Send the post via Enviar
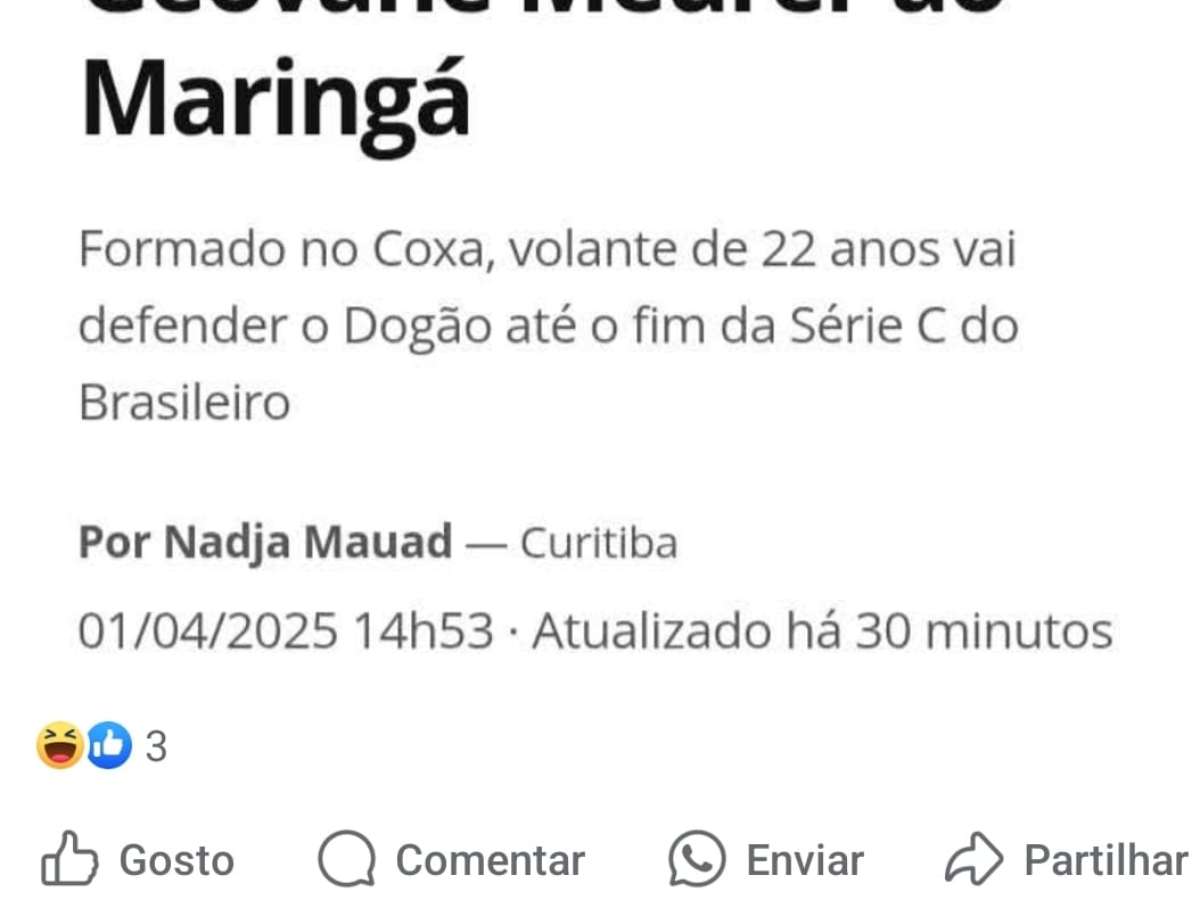This screenshot has height=900, width=1200. (x=767, y=860)
